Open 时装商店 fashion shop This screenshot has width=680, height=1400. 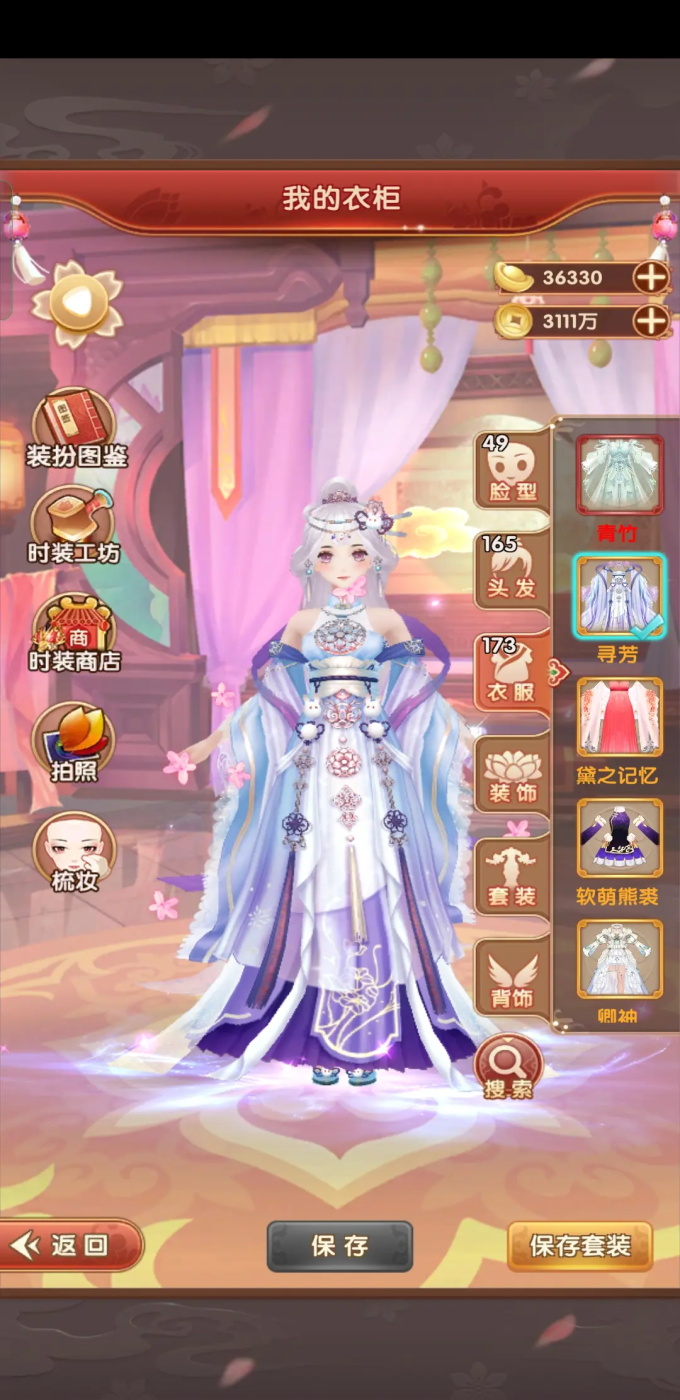pyautogui.click(x=74, y=635)
